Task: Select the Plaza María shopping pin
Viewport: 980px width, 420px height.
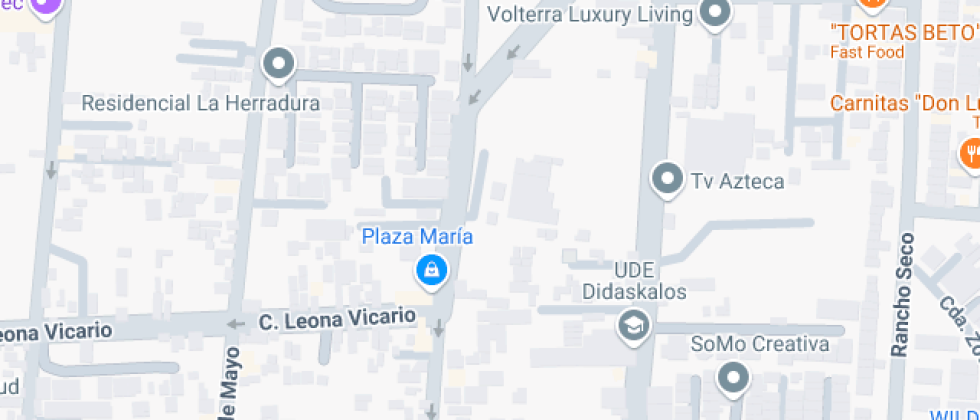Action: pyautogui.click(x=431, y=269)
